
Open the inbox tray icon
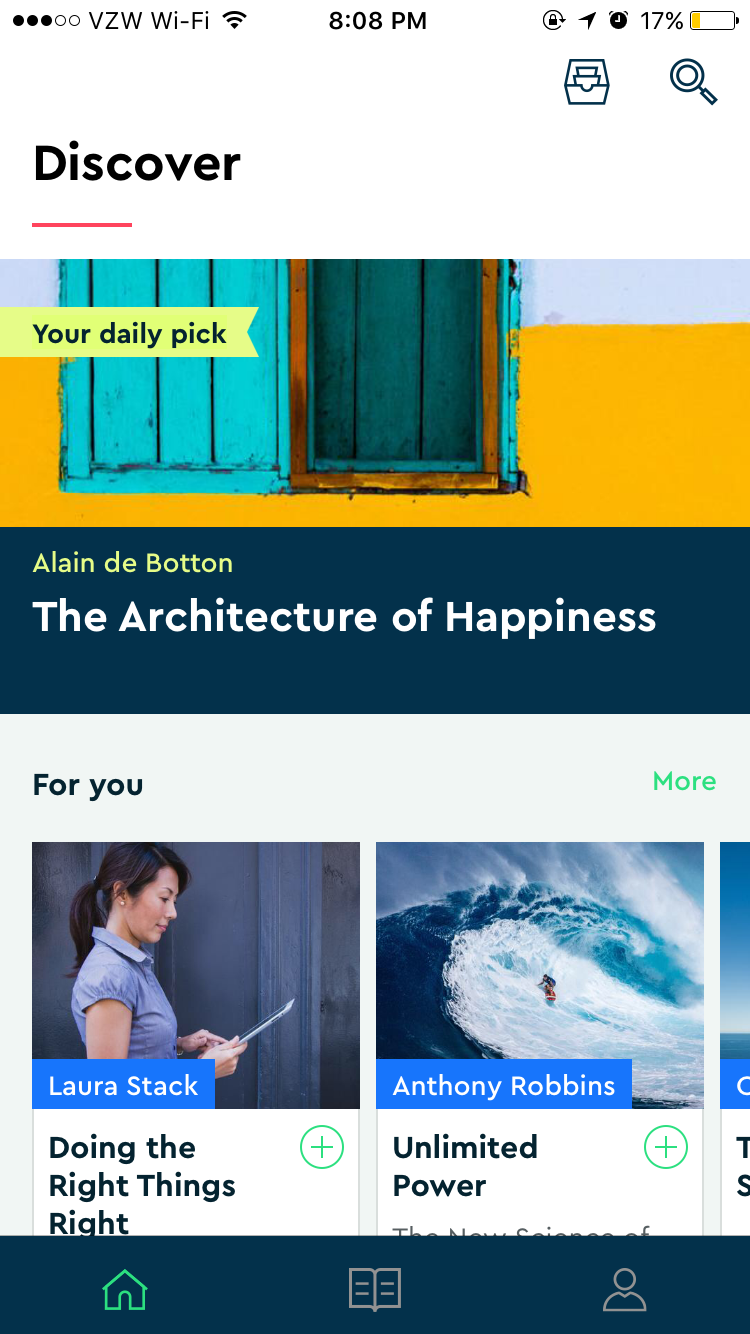pyautogui.click(x=587, y=82)
